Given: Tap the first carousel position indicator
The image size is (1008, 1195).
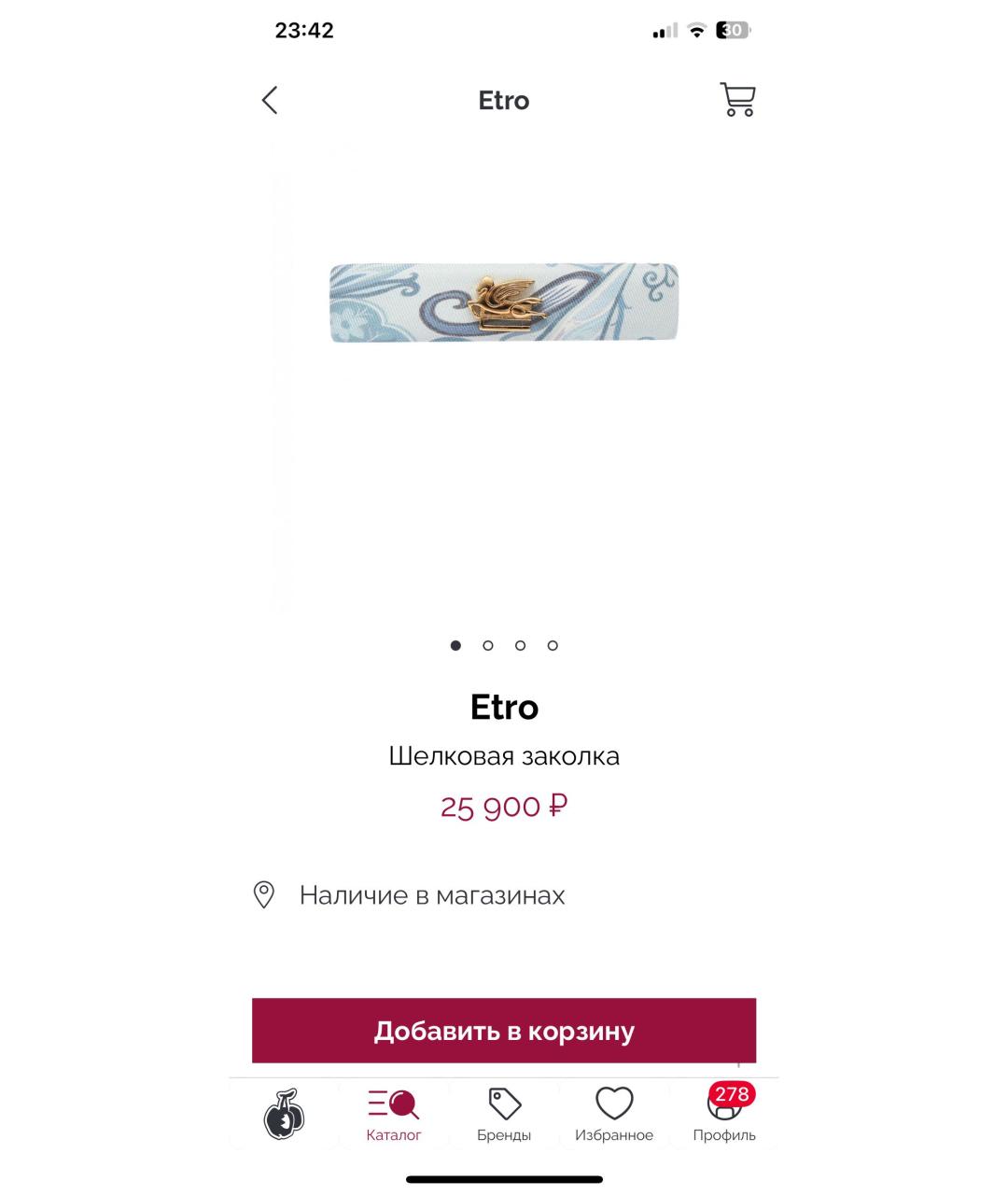Looking at the screenshot, I should click(x=455, y=645).
